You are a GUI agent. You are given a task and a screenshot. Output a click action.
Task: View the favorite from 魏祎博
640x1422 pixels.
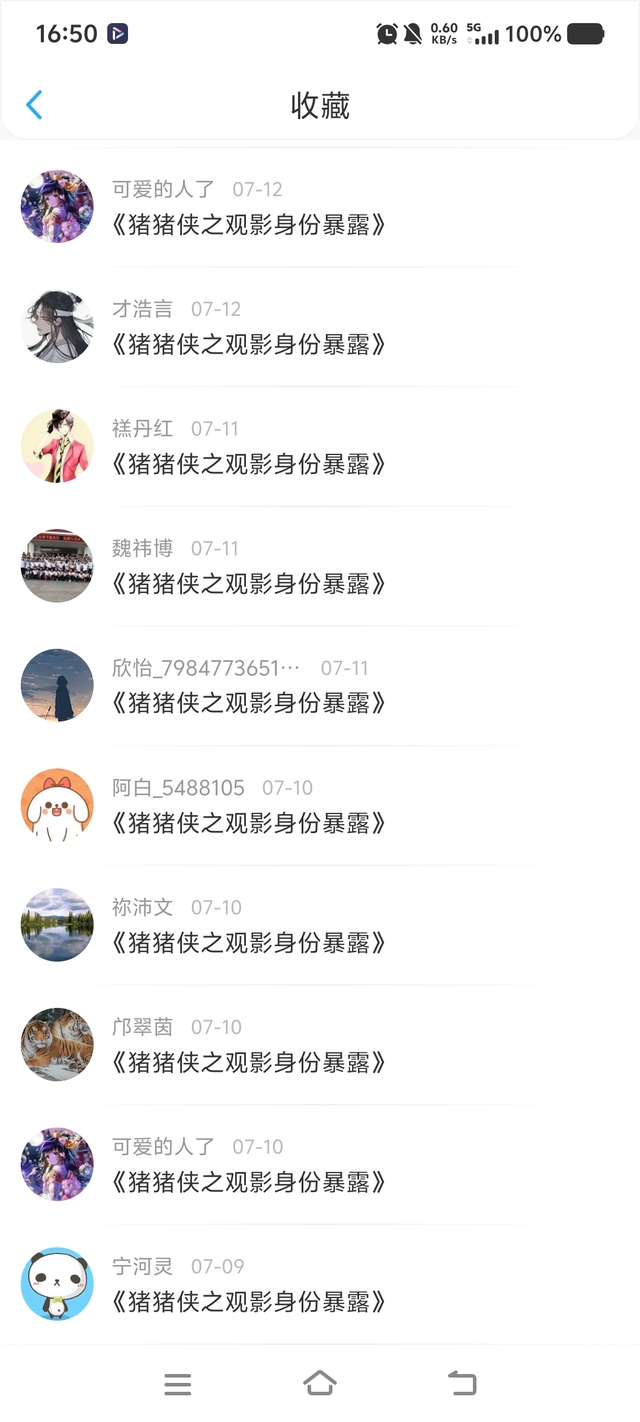[x=249, y=583]
